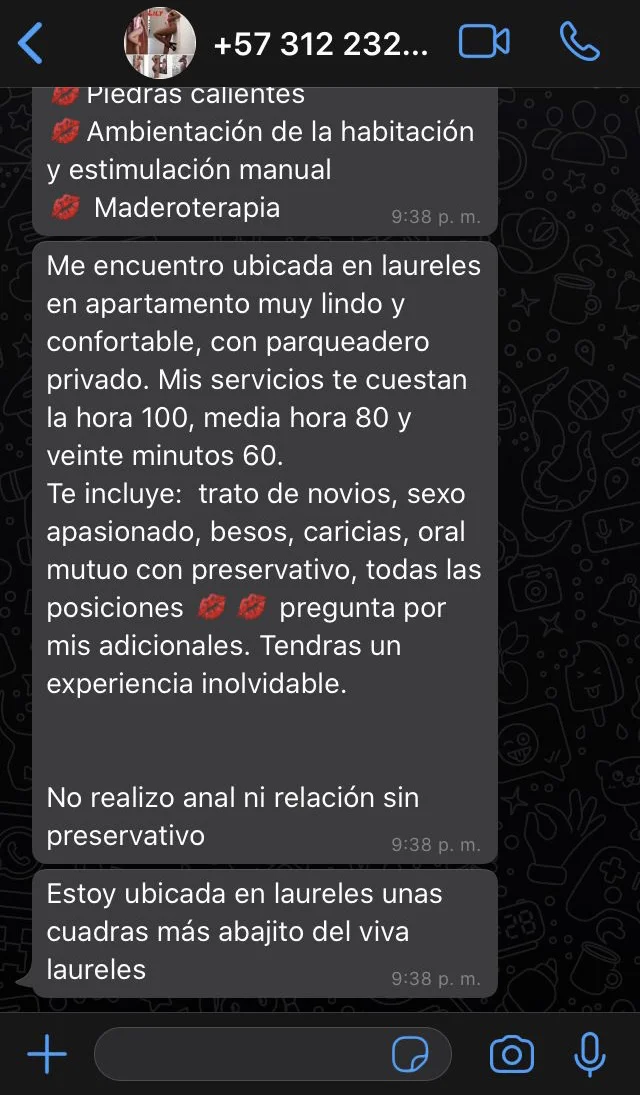Start a voice call
Image resolution: width=640 pixels, height=1095 pixels.
coord(579,42)
